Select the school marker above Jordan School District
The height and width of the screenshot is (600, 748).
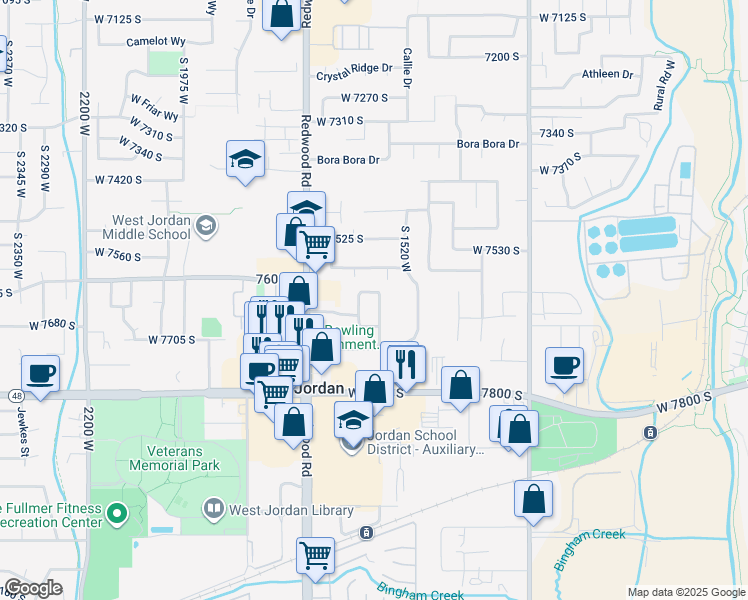(353, 420)
